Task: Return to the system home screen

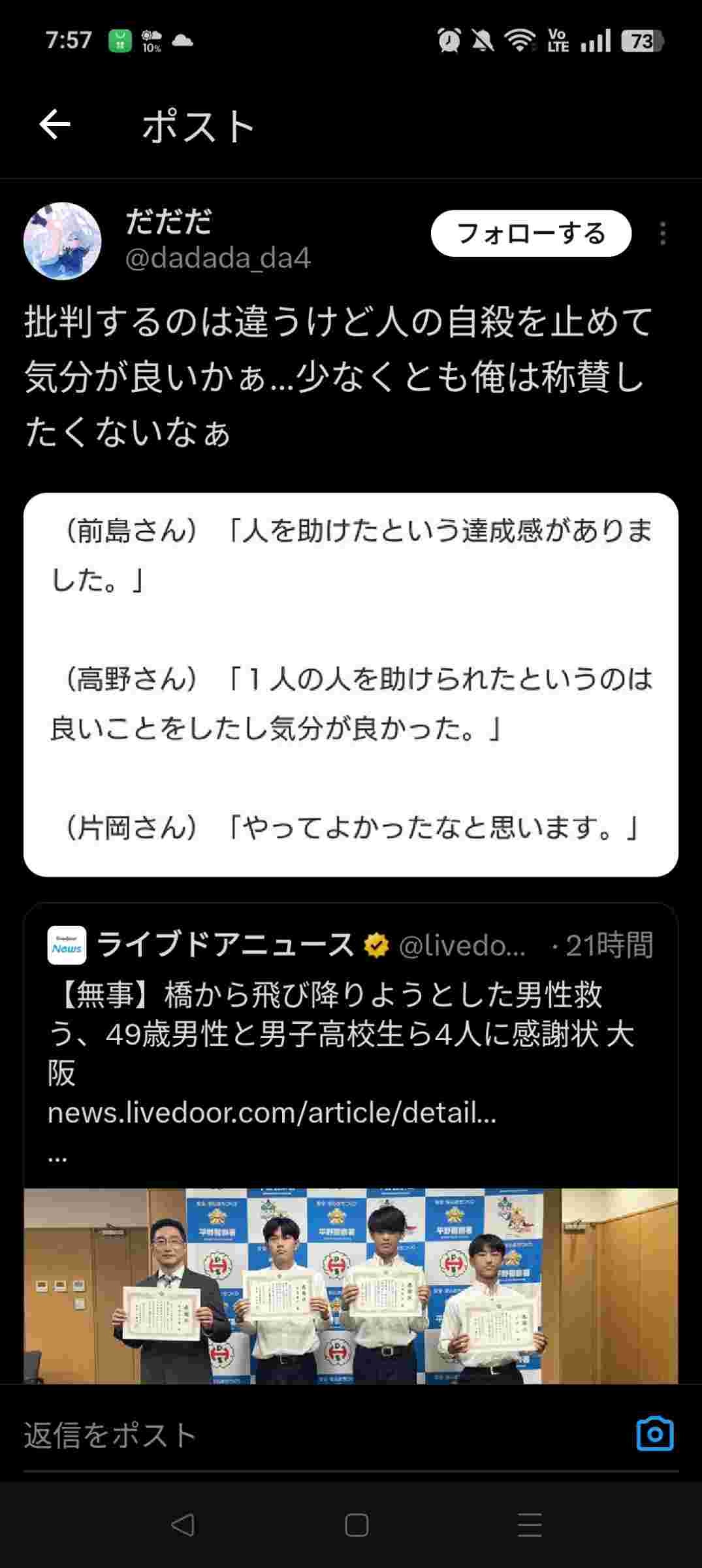Action: pos(357,1525)
